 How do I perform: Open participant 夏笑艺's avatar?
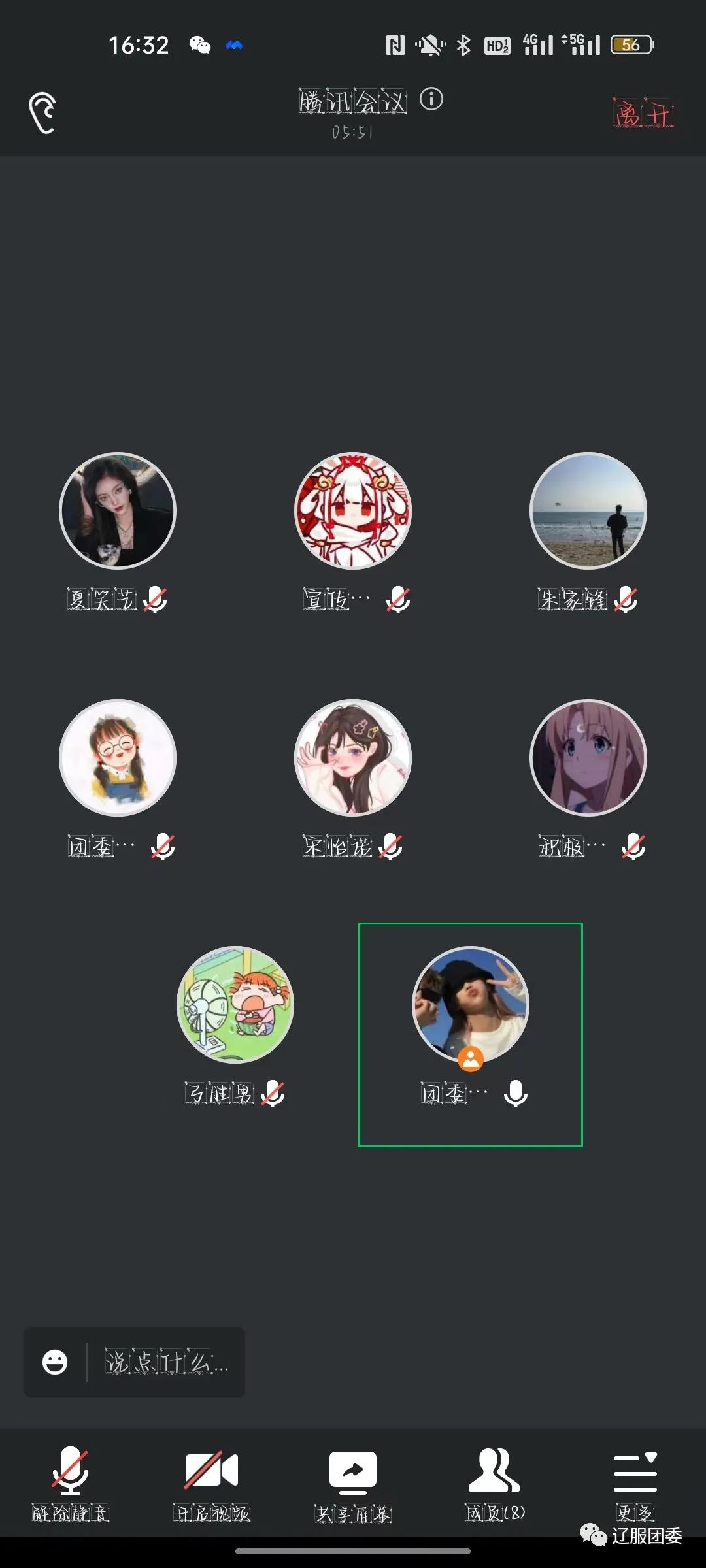[x=118, y=511]
